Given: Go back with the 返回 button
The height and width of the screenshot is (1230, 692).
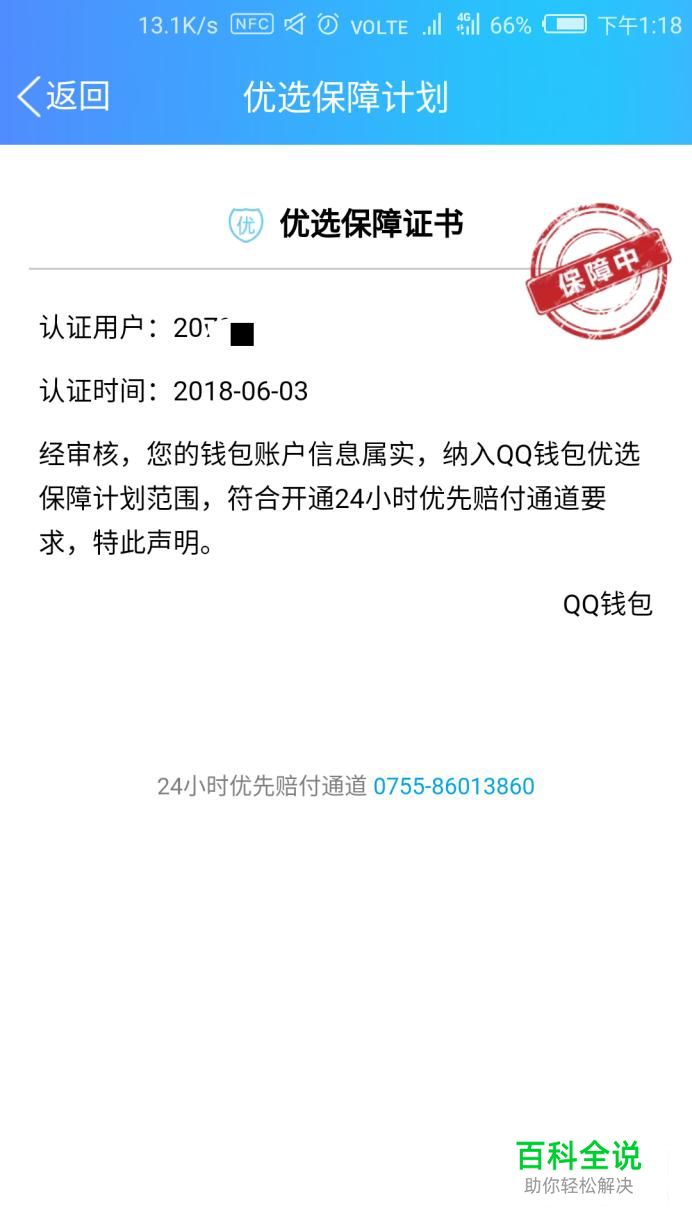Looking at the screenshot, I should click(63, 97).
